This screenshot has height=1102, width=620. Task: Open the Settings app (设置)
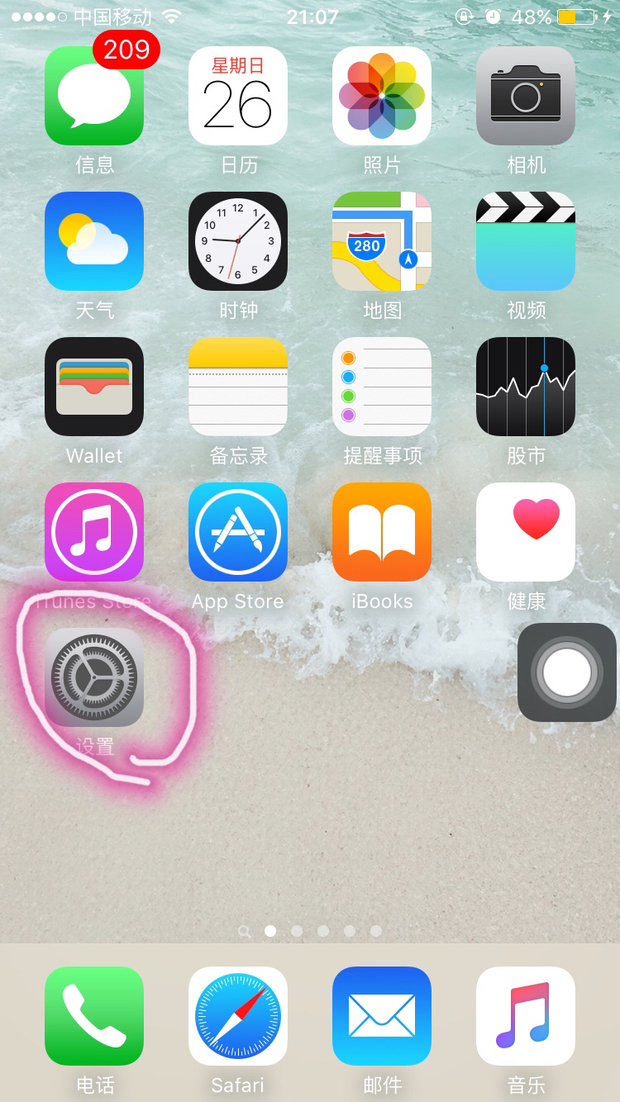94,677
